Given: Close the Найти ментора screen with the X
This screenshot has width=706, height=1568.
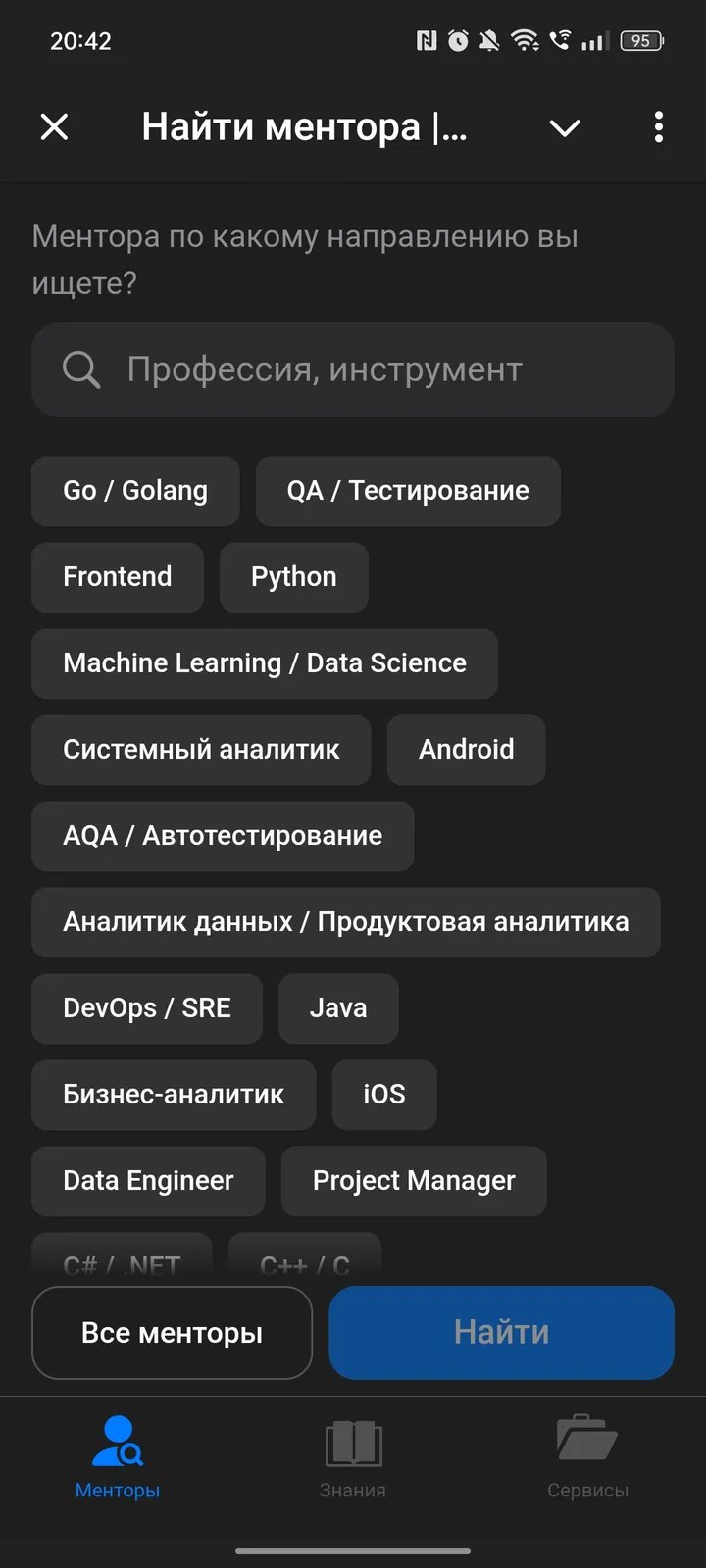Looking at the screenshot, I should (55, 127).
